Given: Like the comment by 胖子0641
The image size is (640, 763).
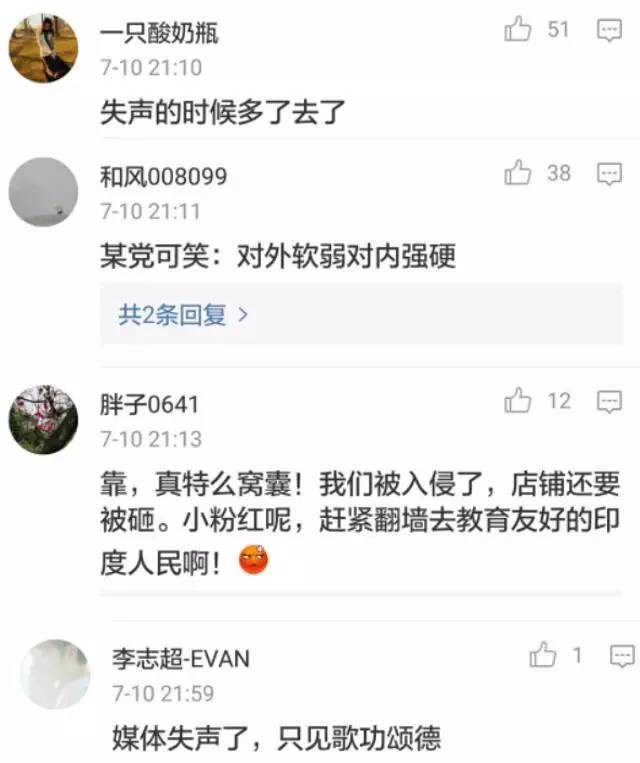Looking at the screenshot, I should click(x=517, y=400).
